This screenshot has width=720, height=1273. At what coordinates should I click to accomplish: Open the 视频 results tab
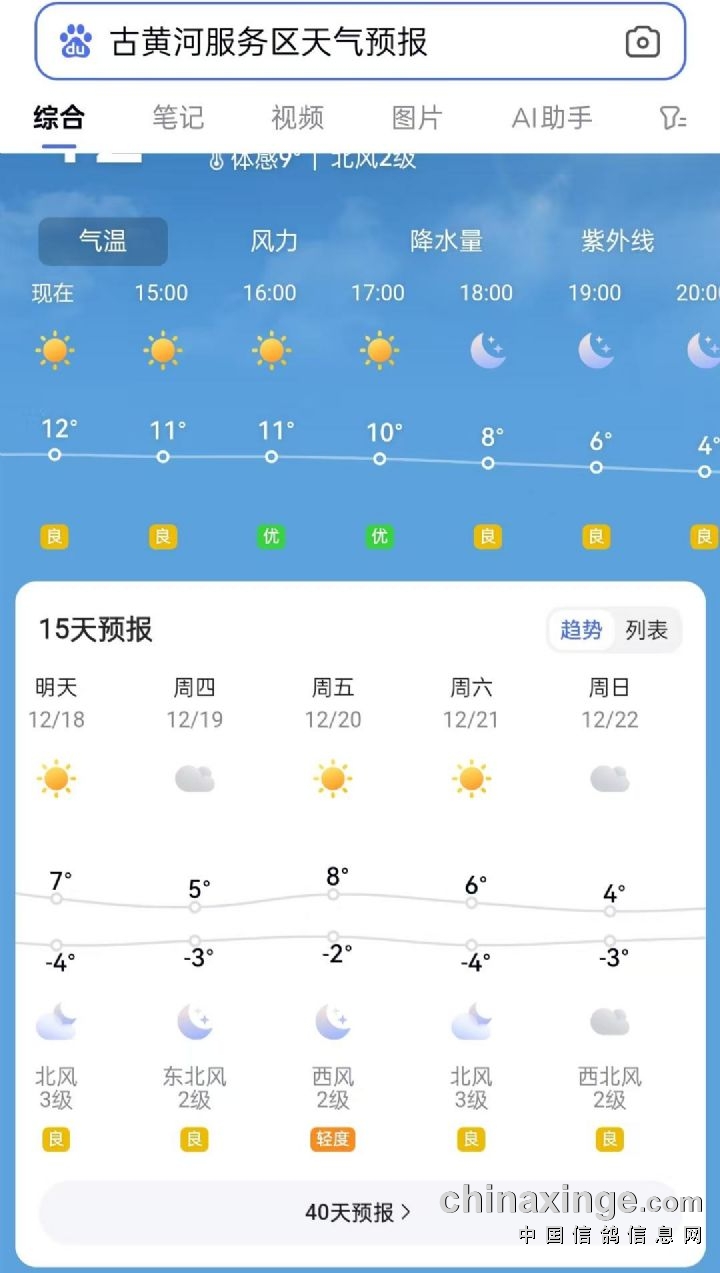click(297, 118)
